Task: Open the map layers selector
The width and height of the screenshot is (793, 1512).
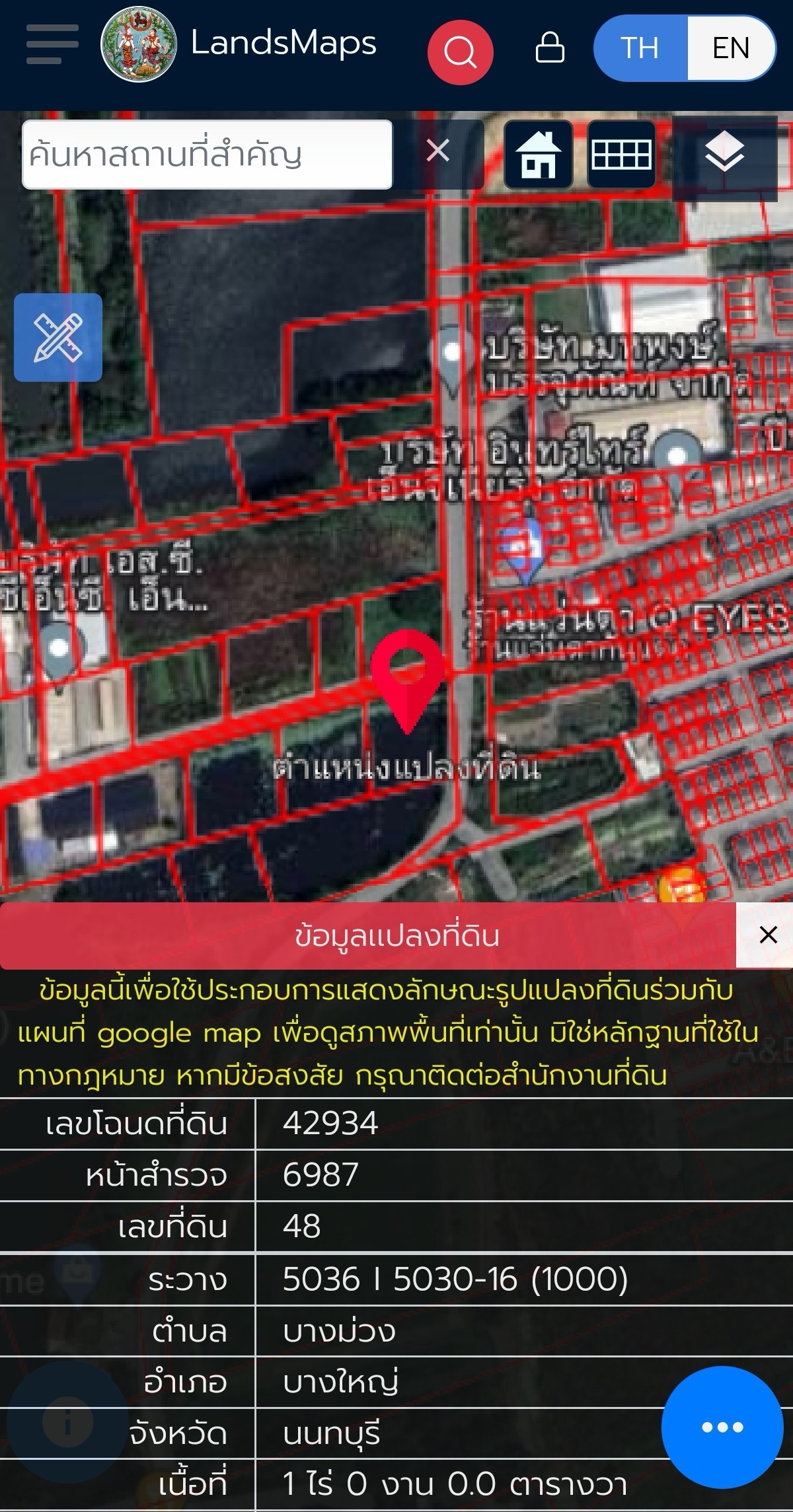Action: (x=724, y=154)
